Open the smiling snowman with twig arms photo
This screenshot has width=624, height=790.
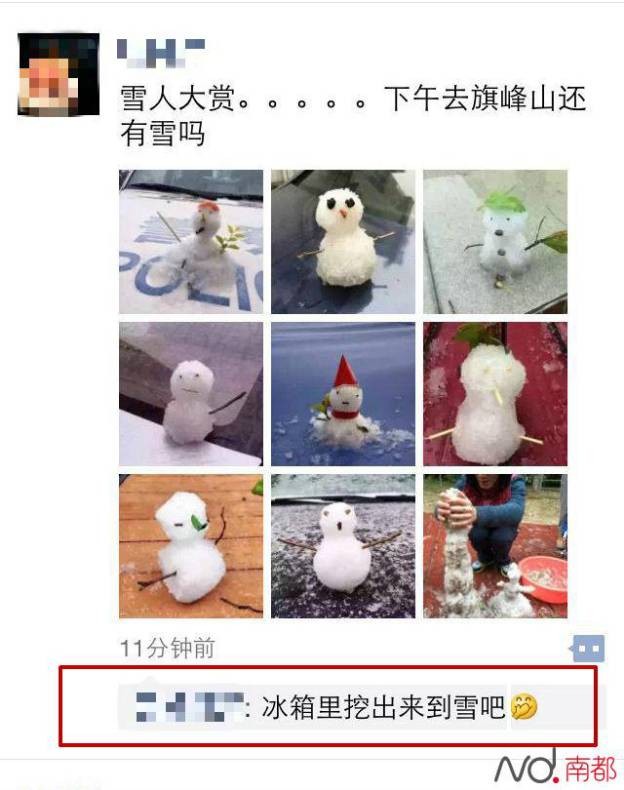[x=191, y=394]
